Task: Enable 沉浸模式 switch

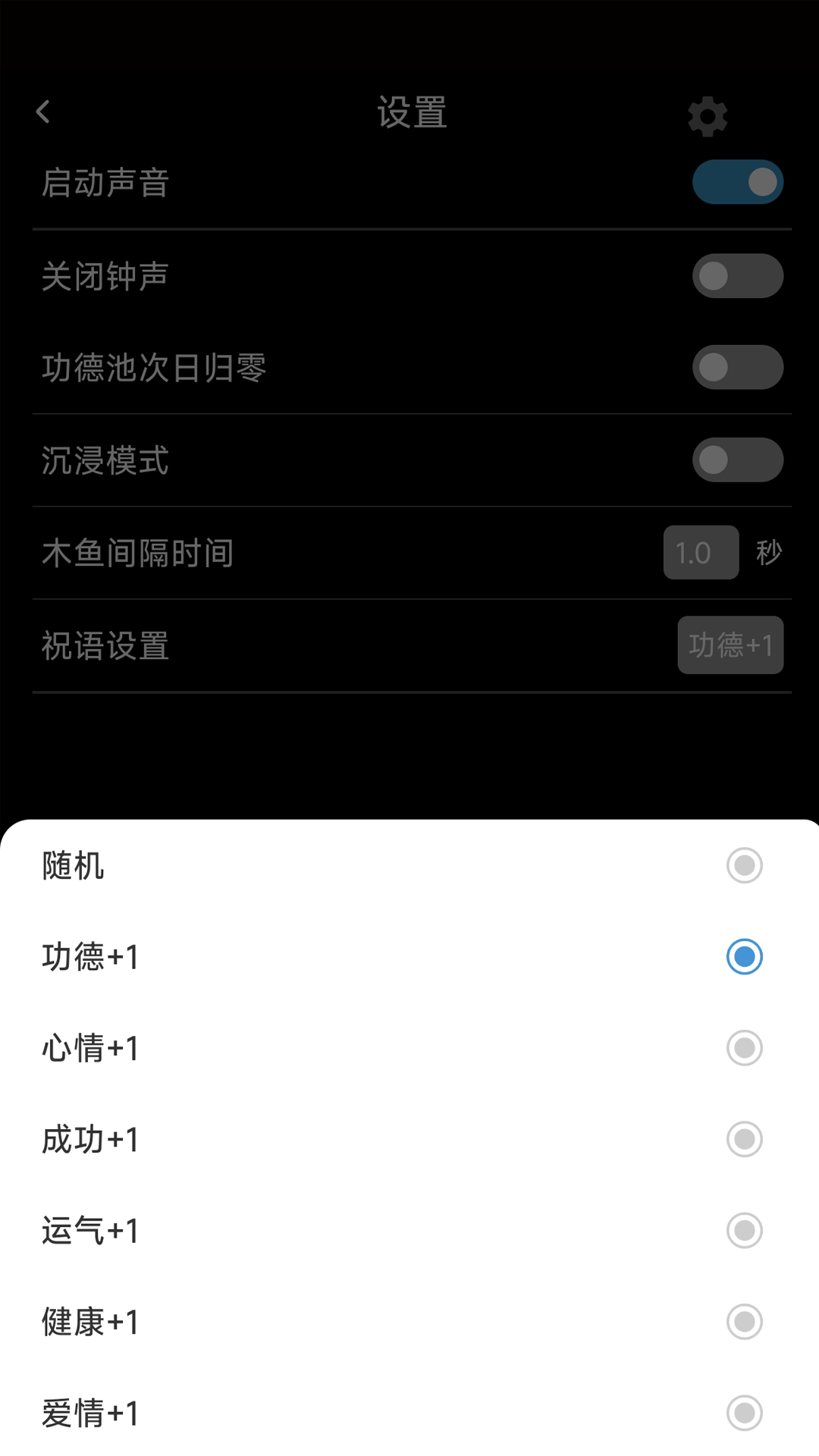Action: point(737,460)
